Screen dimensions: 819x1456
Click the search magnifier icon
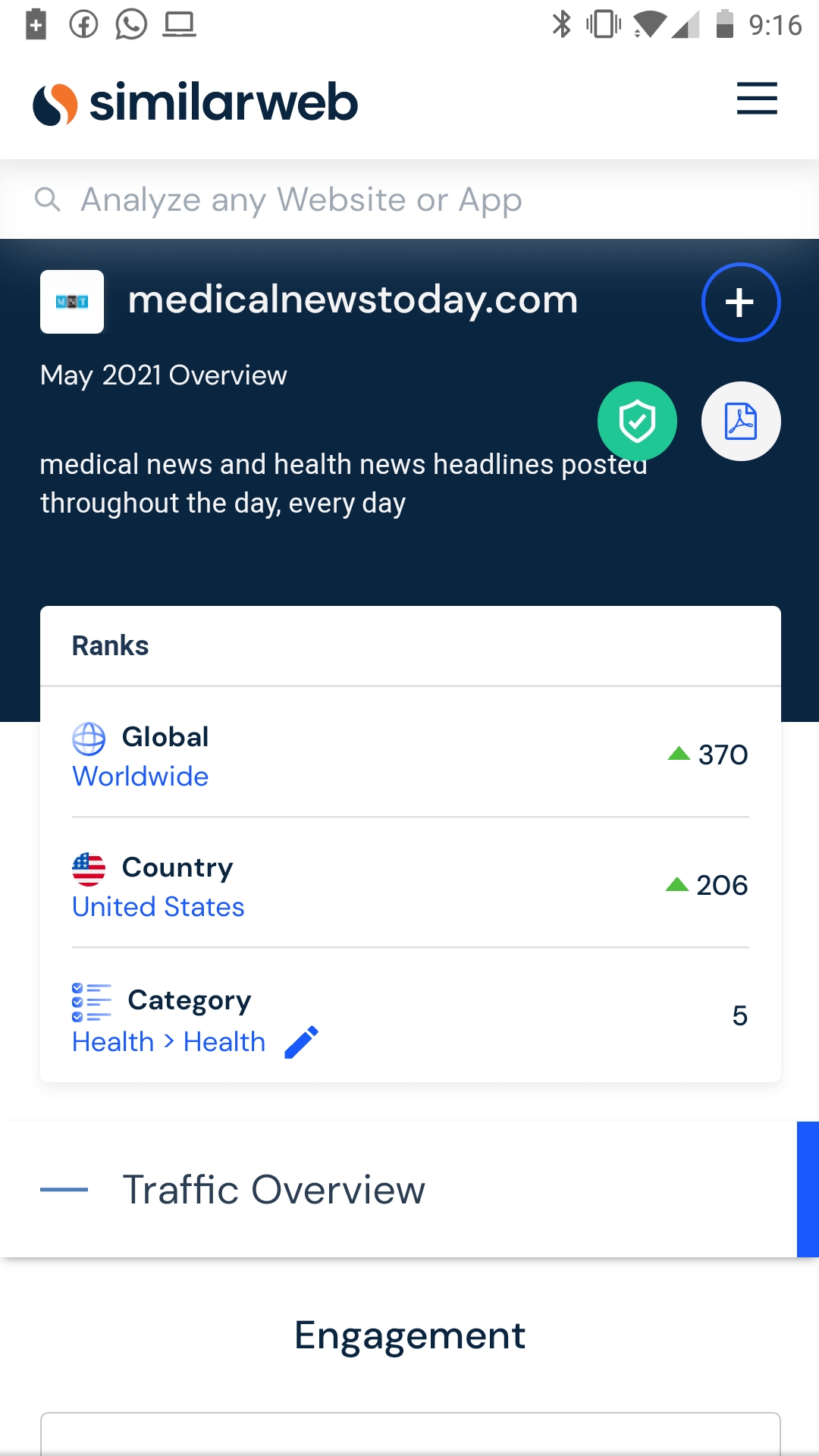48,199
